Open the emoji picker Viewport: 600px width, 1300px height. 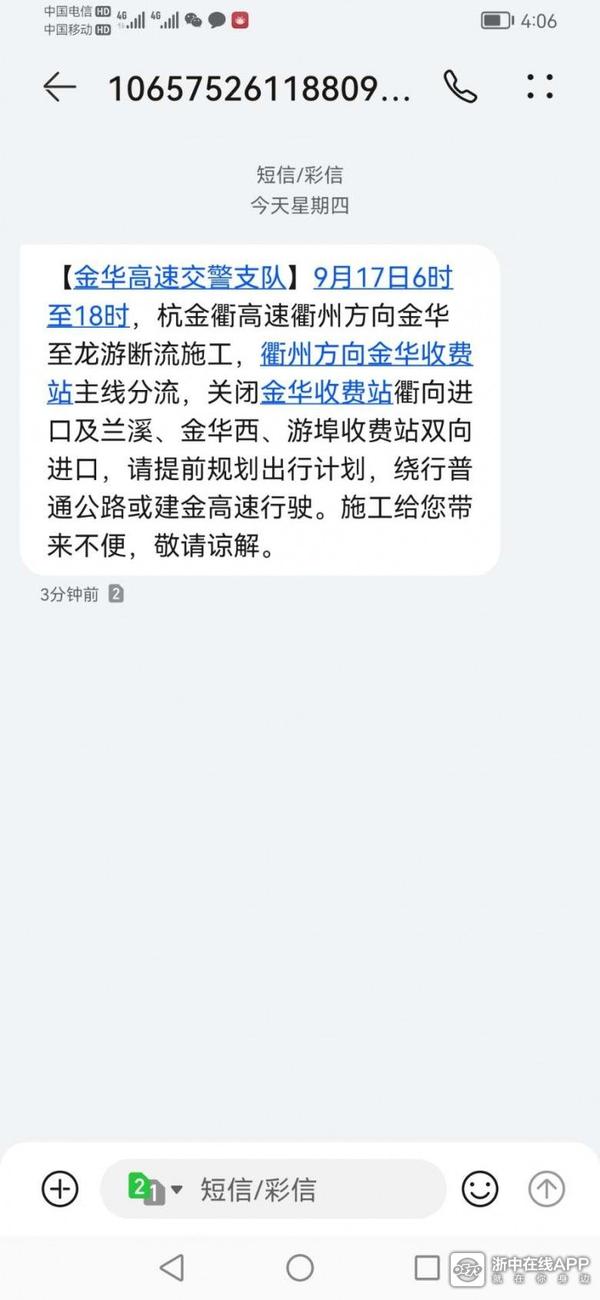coord(480,1189)
